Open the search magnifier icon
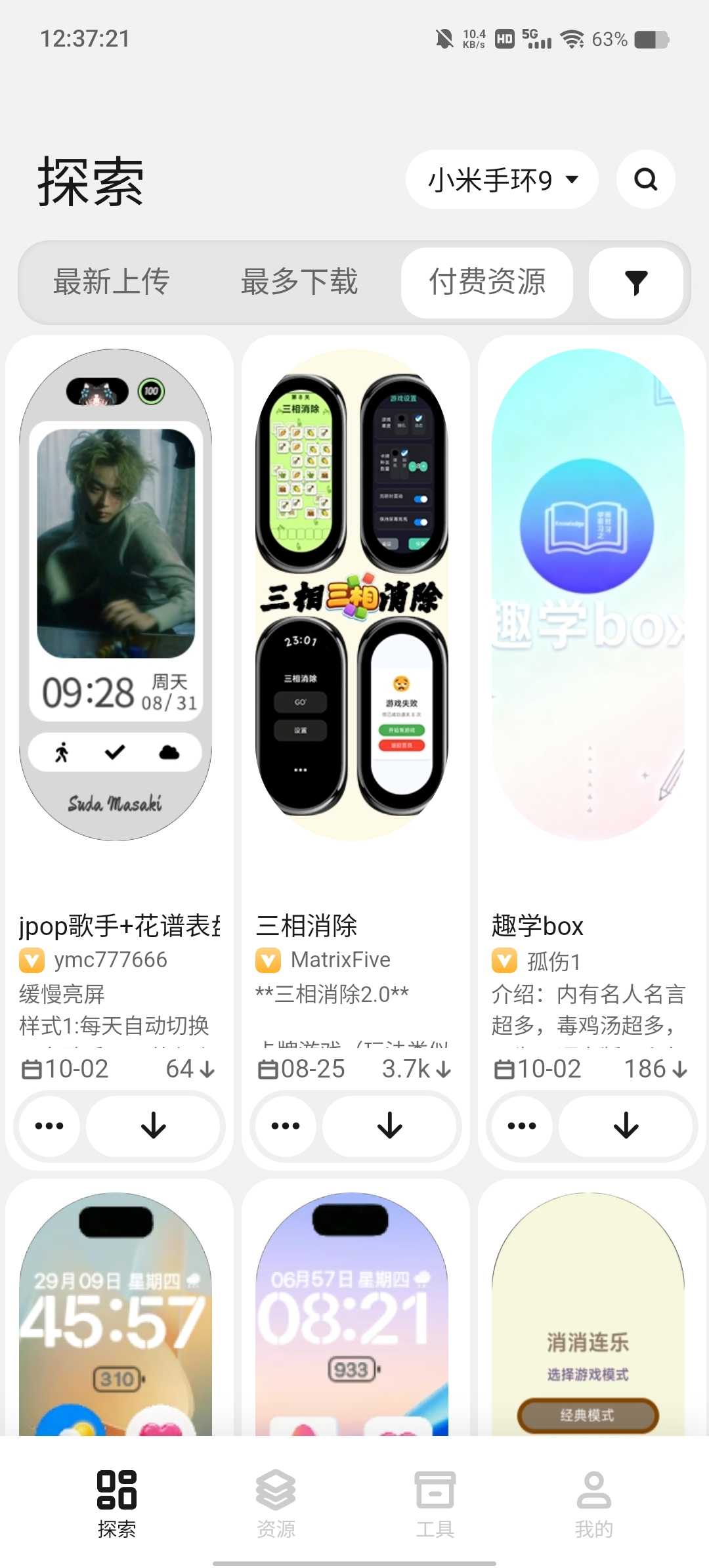The height and width of the screenshot is (1568, 709). [646, 179]
